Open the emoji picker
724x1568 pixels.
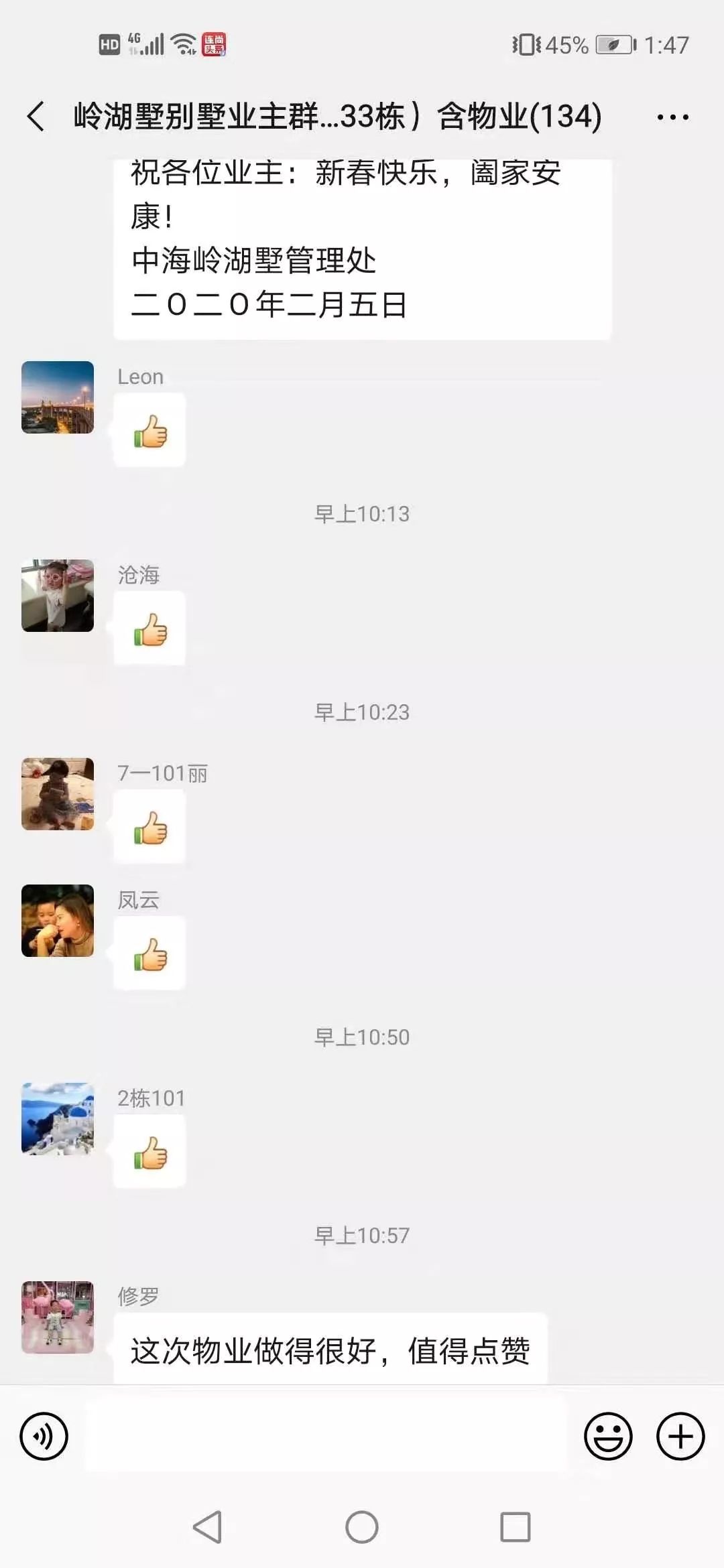click(608, 1436)
